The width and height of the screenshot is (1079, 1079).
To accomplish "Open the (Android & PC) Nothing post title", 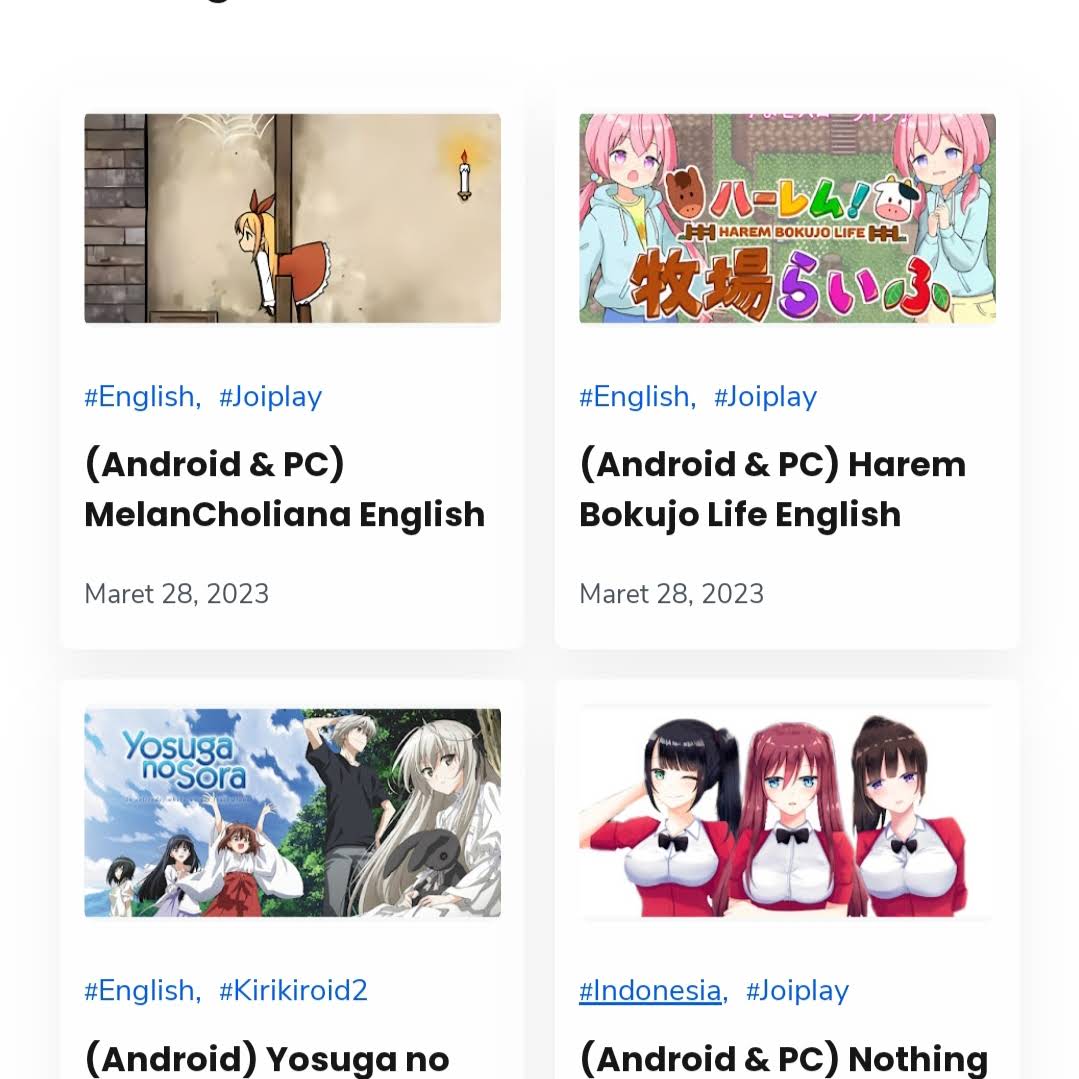I will tap(783, 1058).
